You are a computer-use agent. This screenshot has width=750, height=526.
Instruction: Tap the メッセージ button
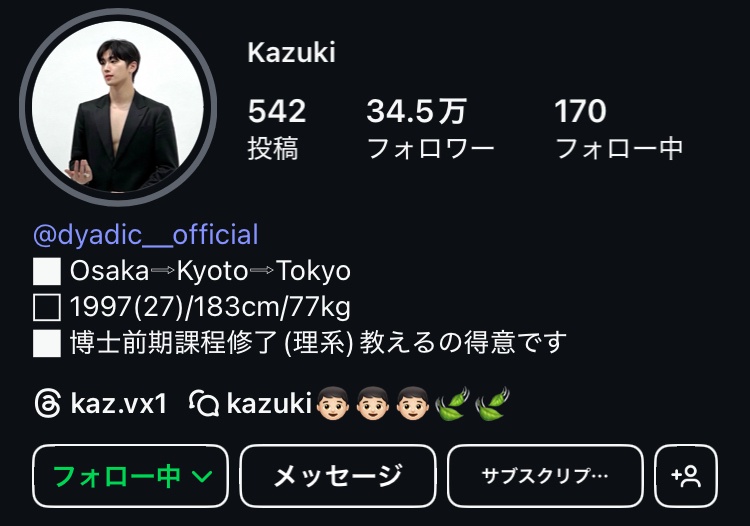[338, 476]
